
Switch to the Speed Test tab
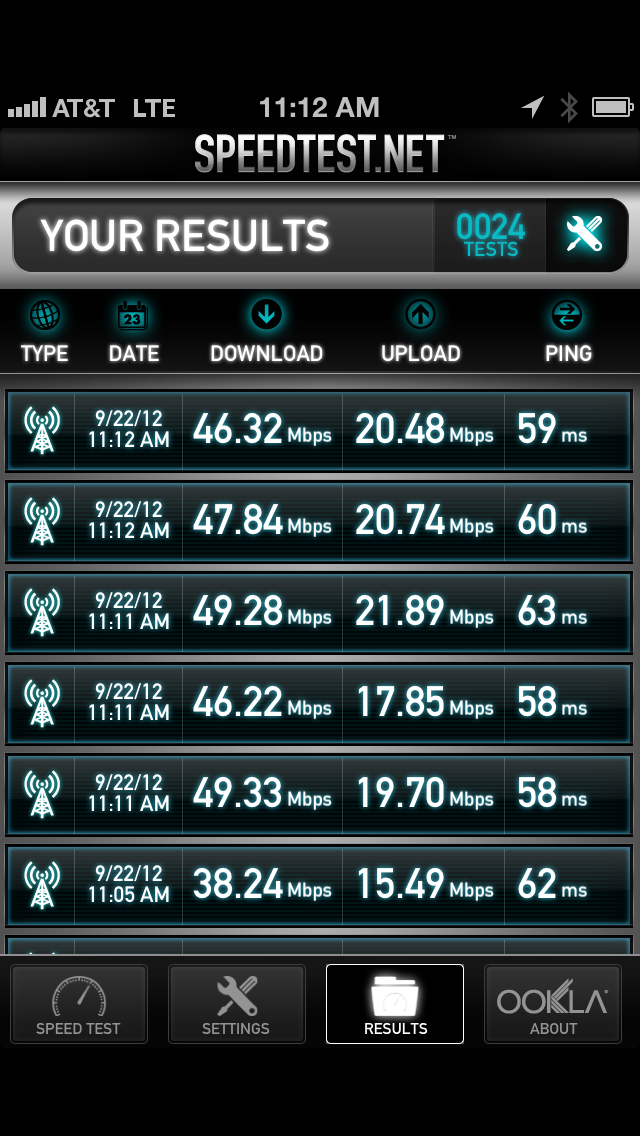[x=78, y=1003]
